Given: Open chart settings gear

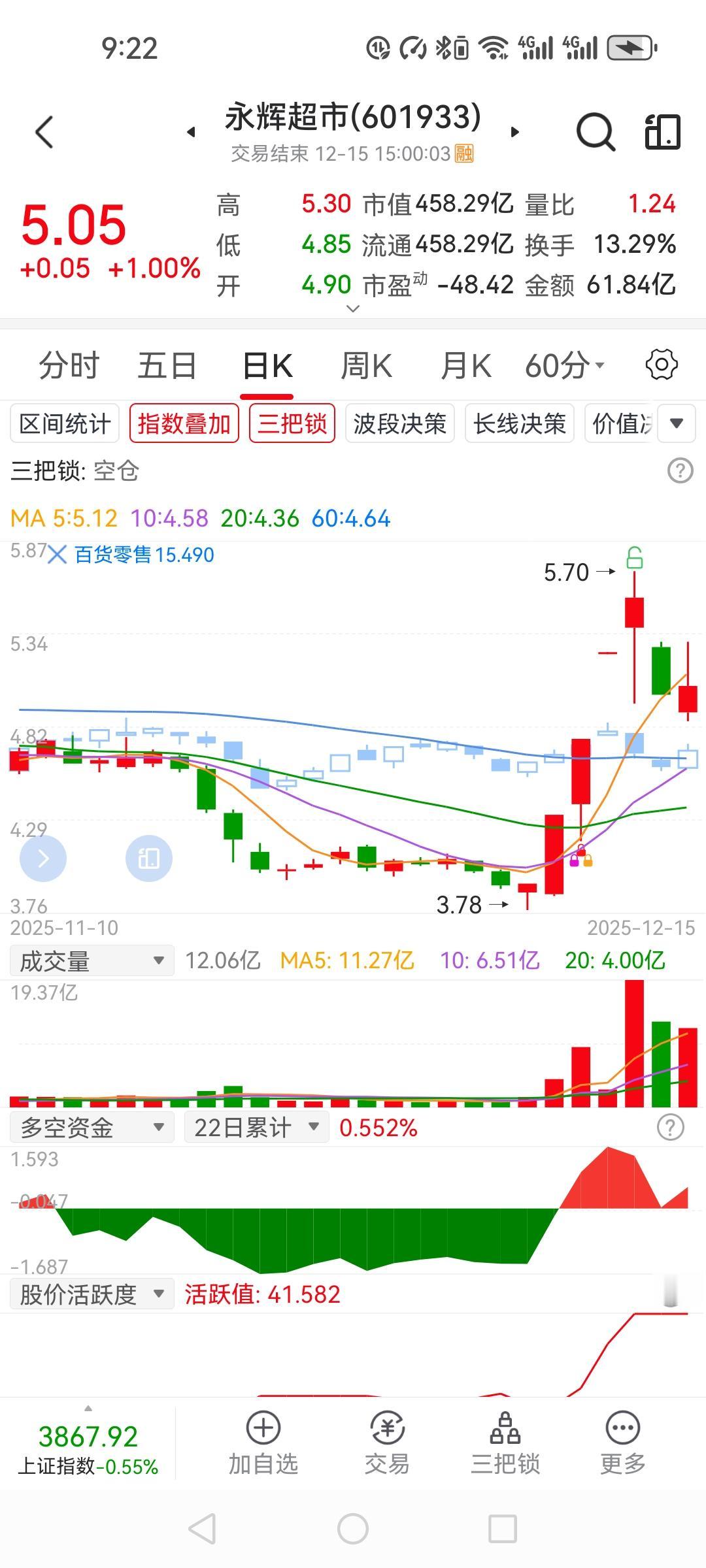Looking at the screenshot, I should tap(661, 365).
